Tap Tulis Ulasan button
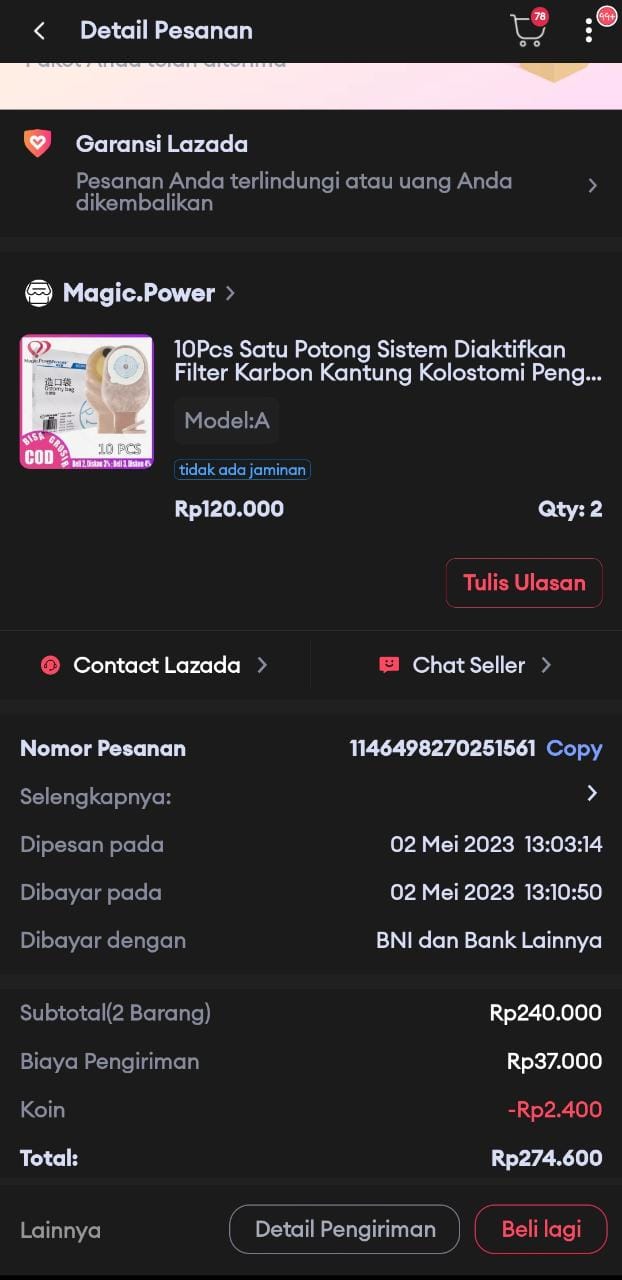The width and height of the screenshot is (622, 1280). tap(523, 583)
